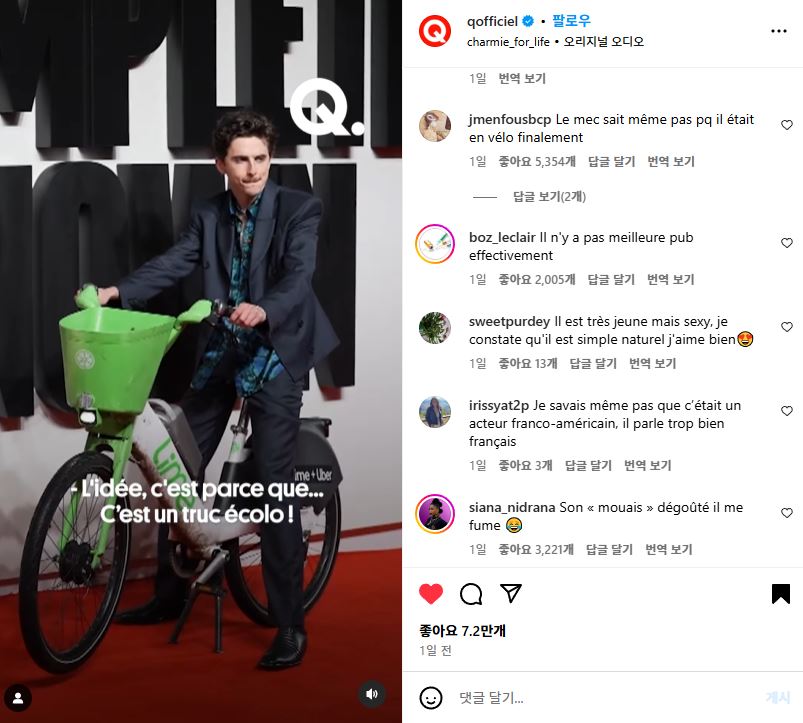Like jmenfousbcp's comment
Image resolution: width=803 pixels, height=723 pixels.
787,125
